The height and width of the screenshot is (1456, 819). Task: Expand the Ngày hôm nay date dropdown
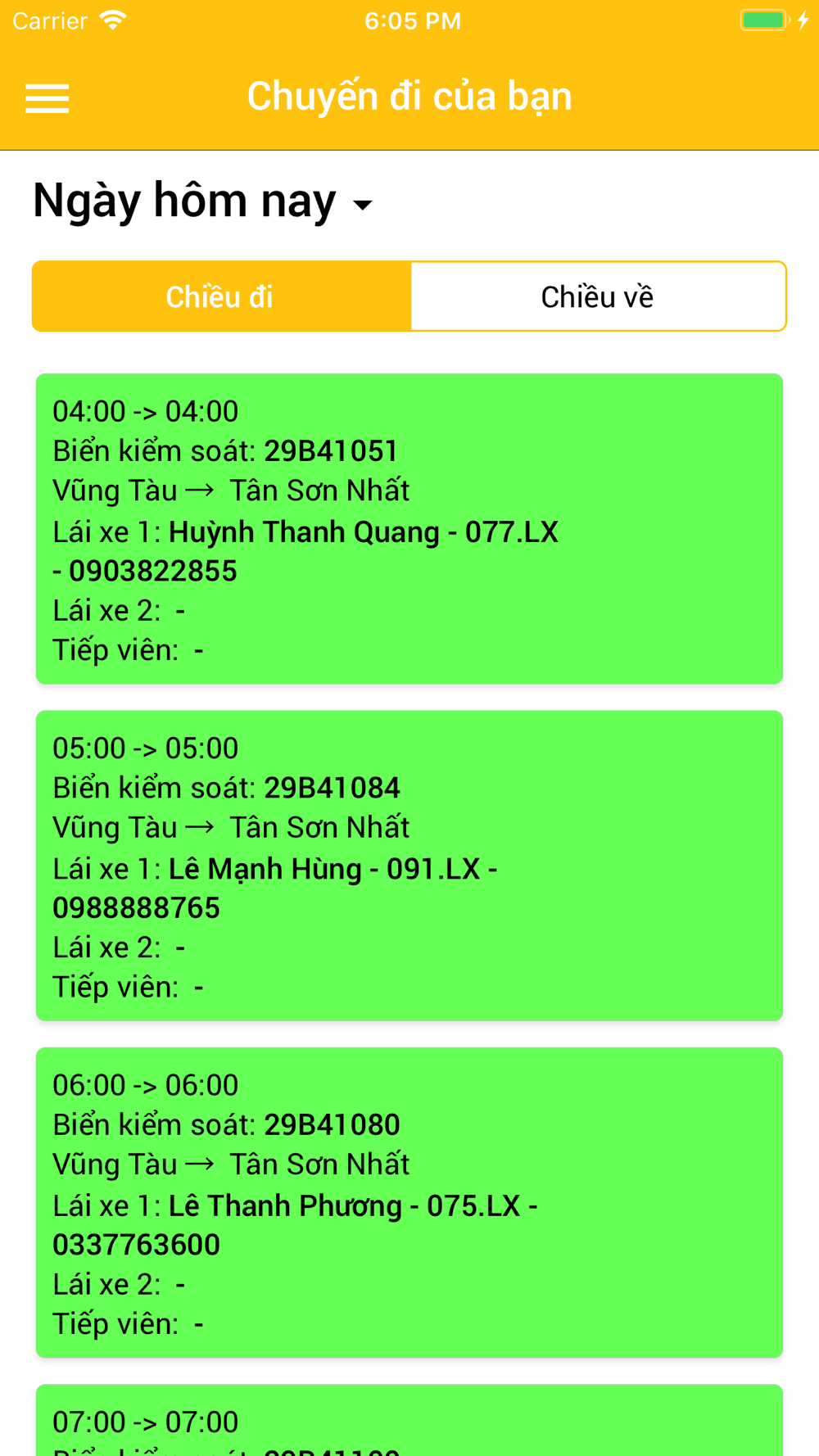pos(203,201)
